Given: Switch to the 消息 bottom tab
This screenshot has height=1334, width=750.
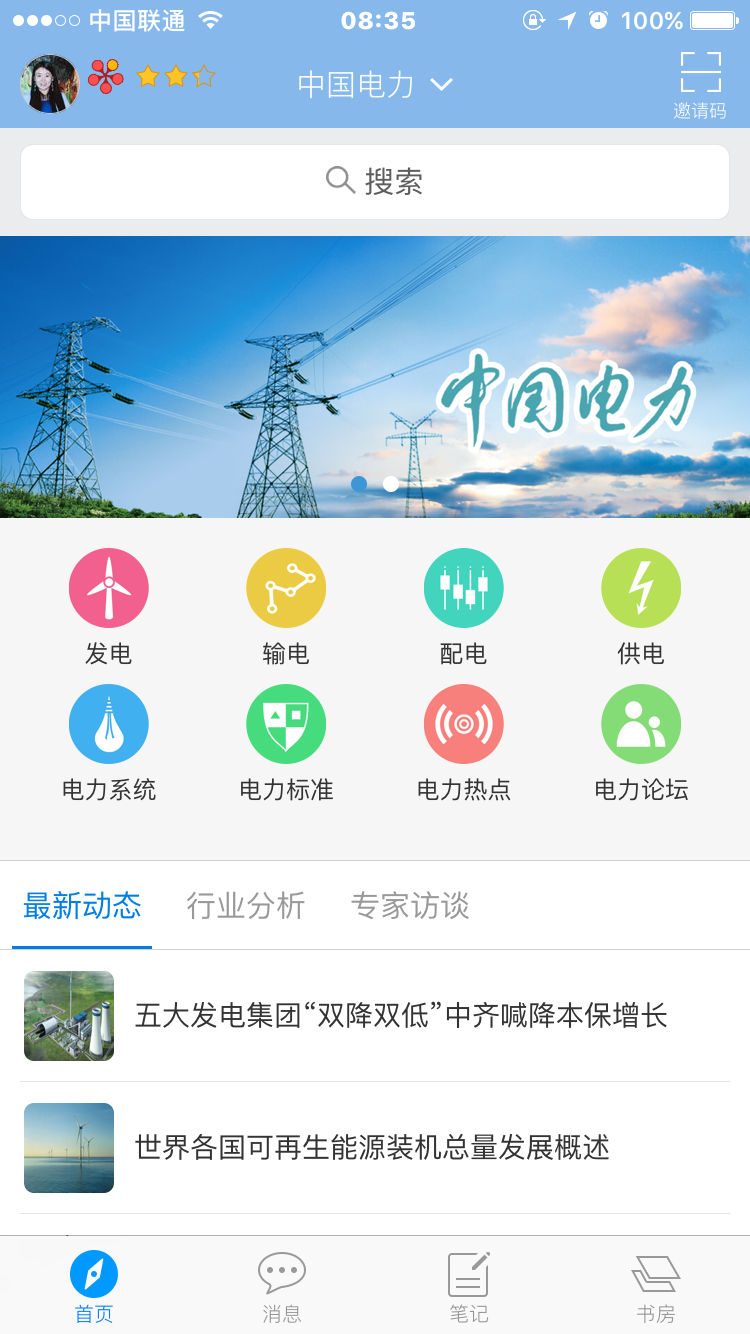Looking at the screenshot, I should click(x=282, y=1286).
